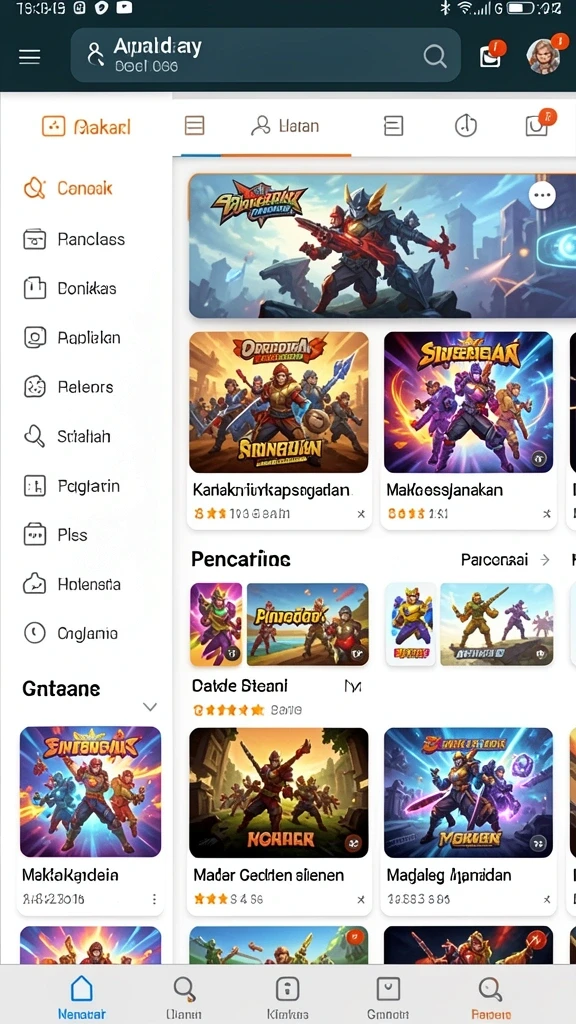Open the hamburger drawer menu

click(x=29, y=57)
